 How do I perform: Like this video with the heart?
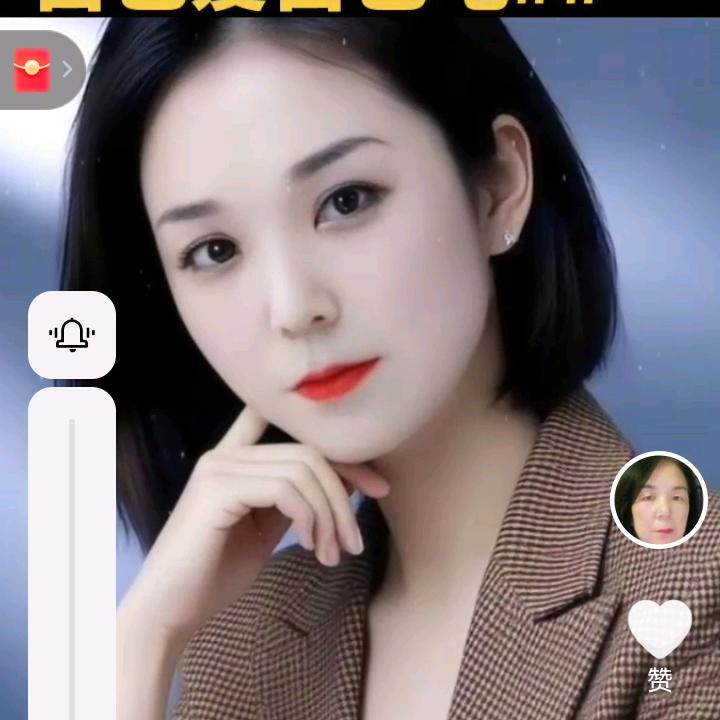tap(659, 630)
